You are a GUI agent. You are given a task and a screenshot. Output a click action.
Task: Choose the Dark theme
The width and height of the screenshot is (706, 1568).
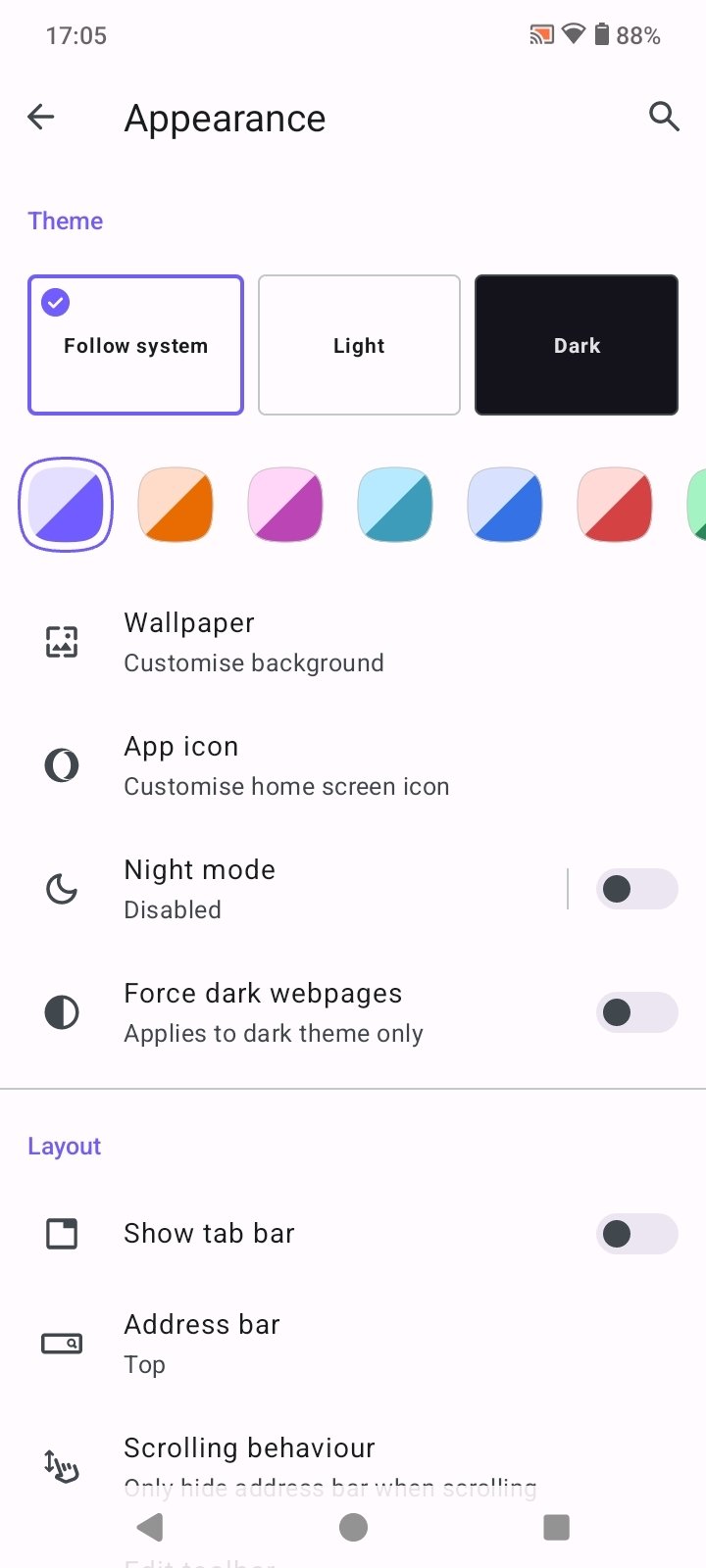point(577,345)
